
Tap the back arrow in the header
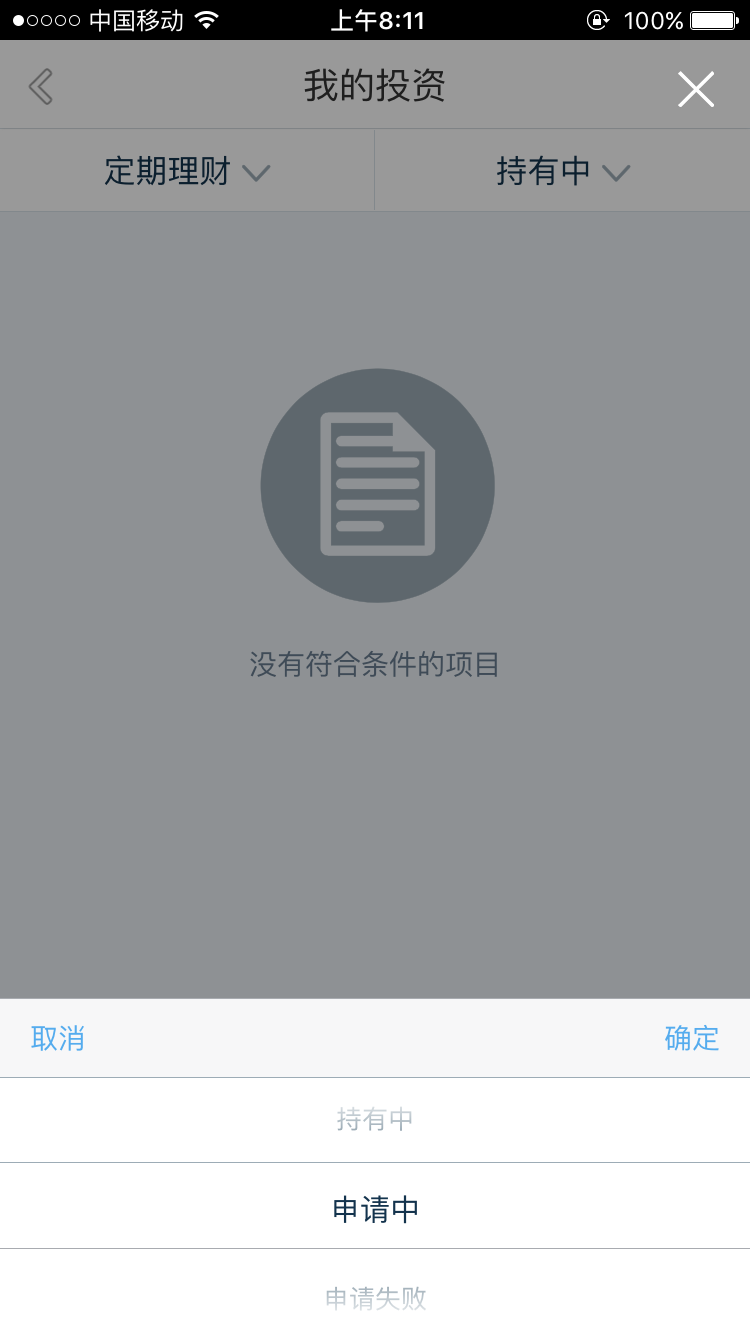point(41,87)
